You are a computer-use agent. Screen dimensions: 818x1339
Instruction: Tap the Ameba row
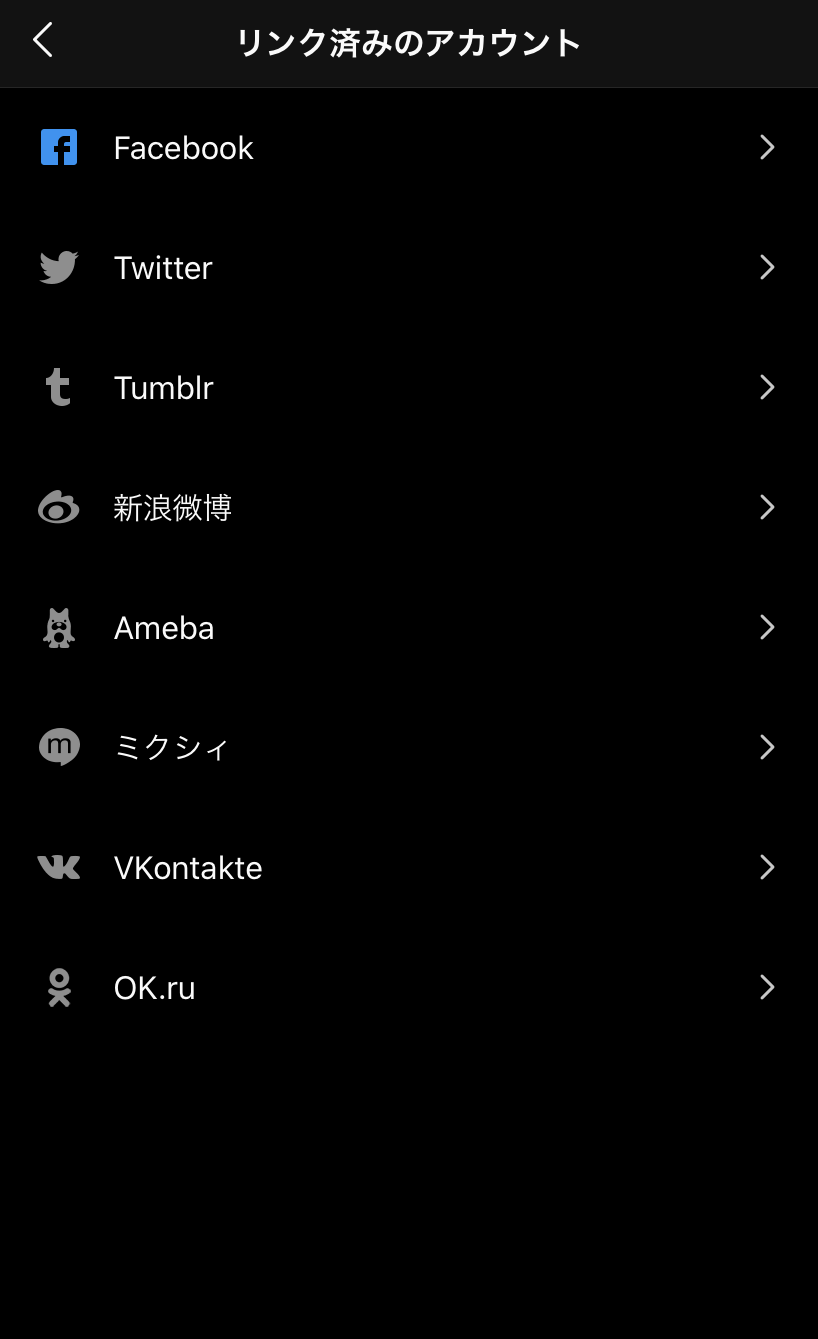pos(409,628)
